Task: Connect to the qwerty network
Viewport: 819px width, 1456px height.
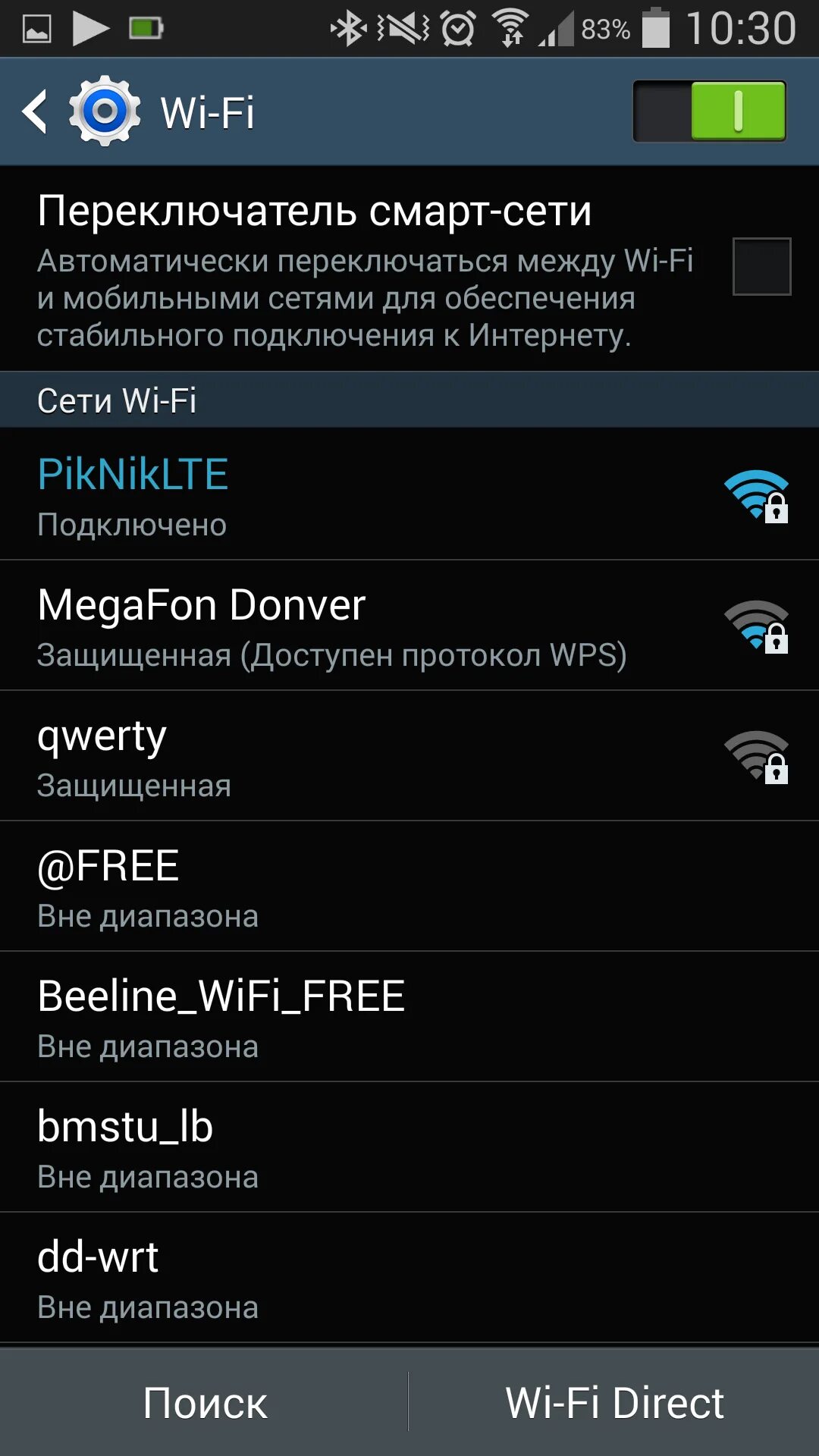Action: click(x=409, y=756)
